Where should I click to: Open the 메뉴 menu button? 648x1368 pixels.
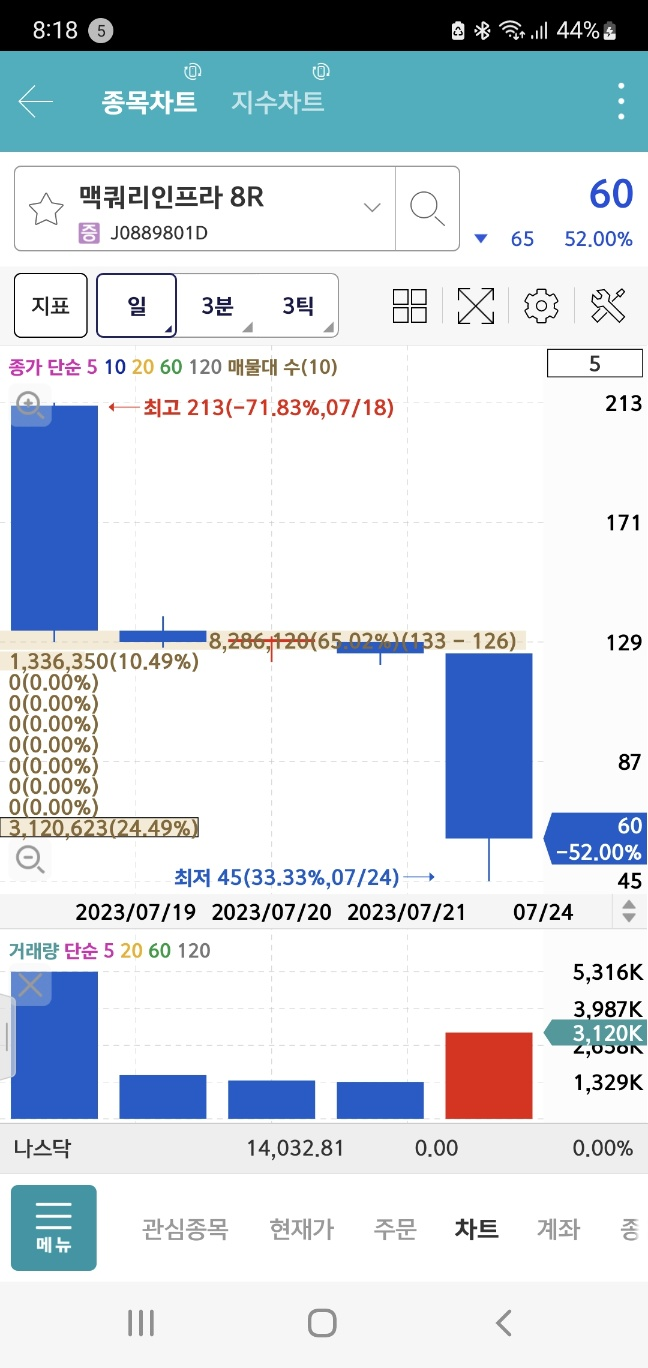tap(54, 1228)
